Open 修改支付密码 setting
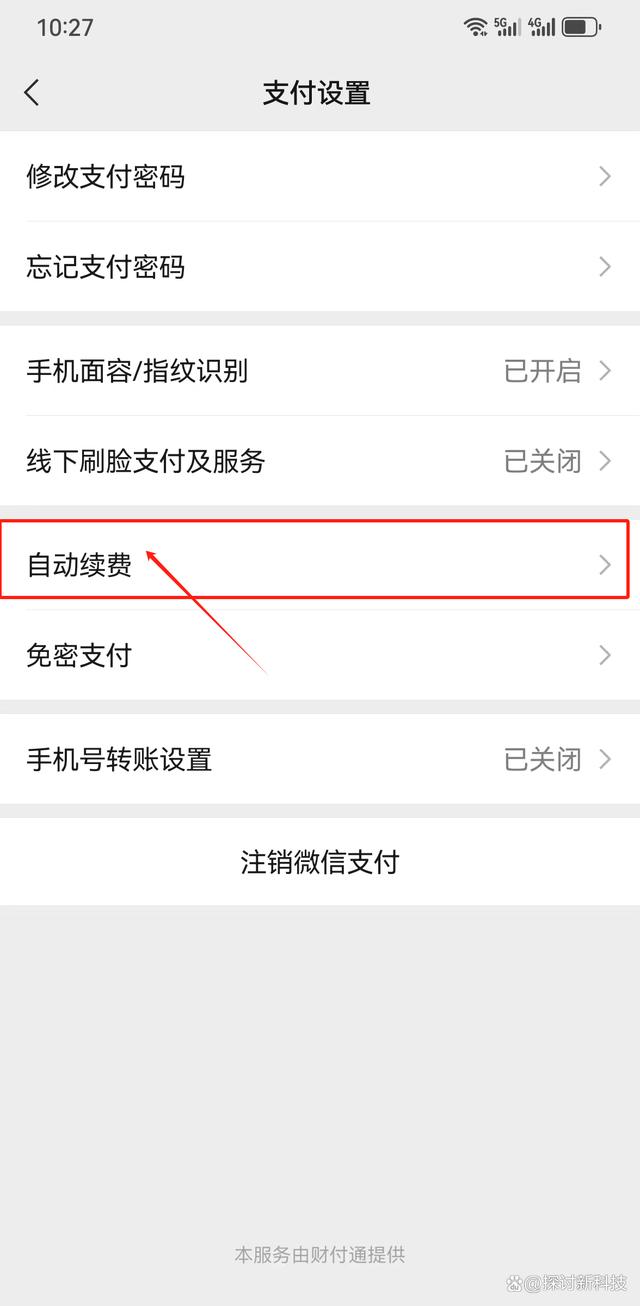This screenshot has width=640, height=1306. [x=320, y=177]
